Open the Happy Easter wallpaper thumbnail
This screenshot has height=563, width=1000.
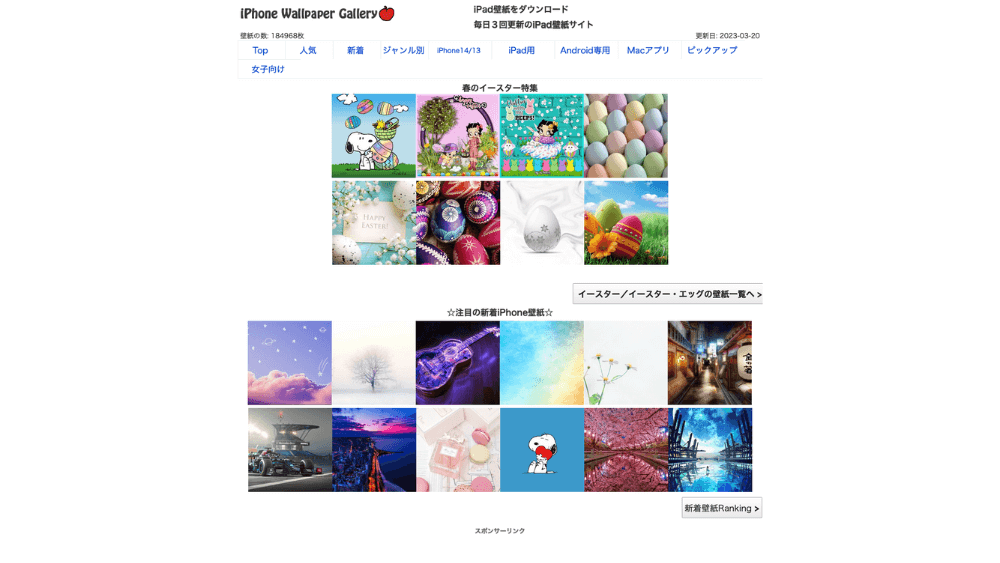click(x=373, y=222)
